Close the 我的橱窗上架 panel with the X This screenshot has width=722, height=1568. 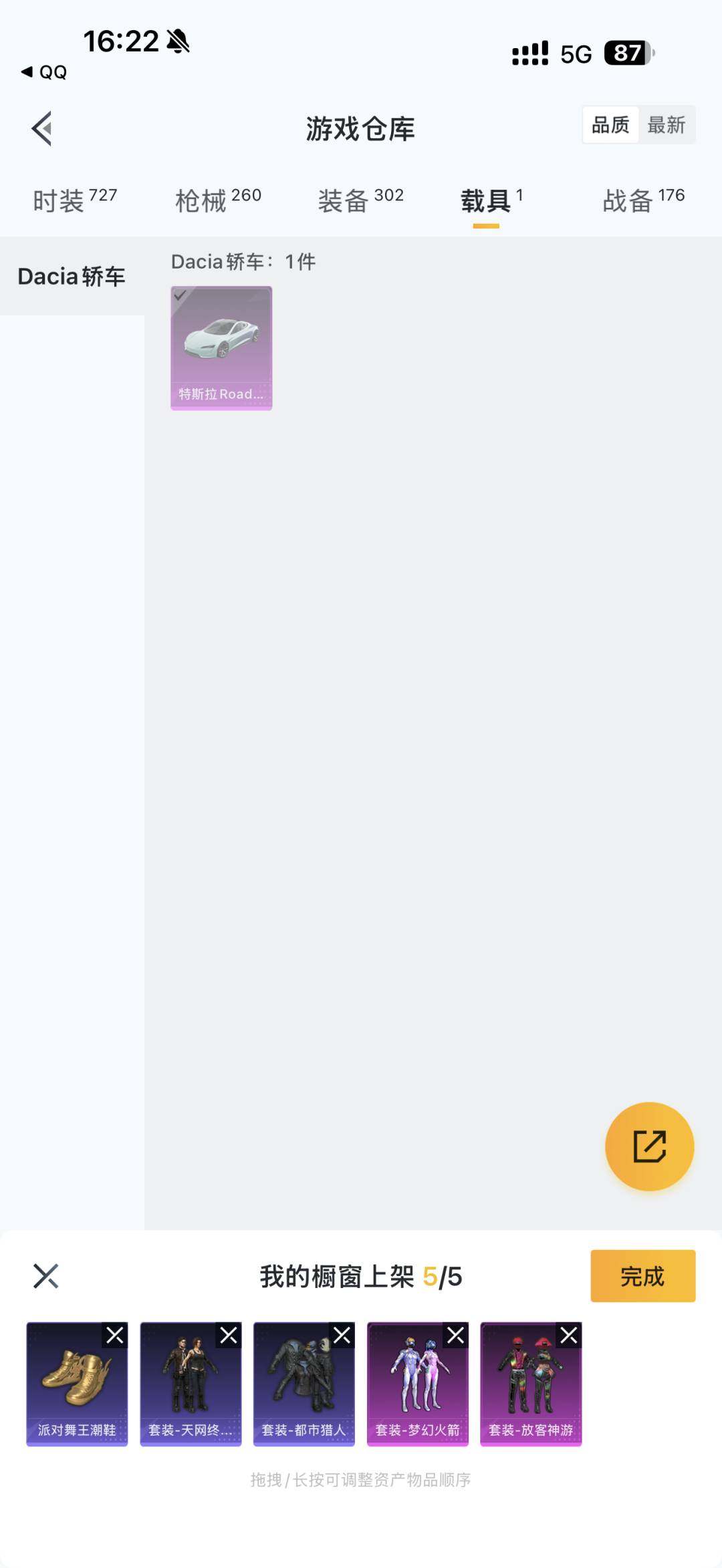(47, 1276)
